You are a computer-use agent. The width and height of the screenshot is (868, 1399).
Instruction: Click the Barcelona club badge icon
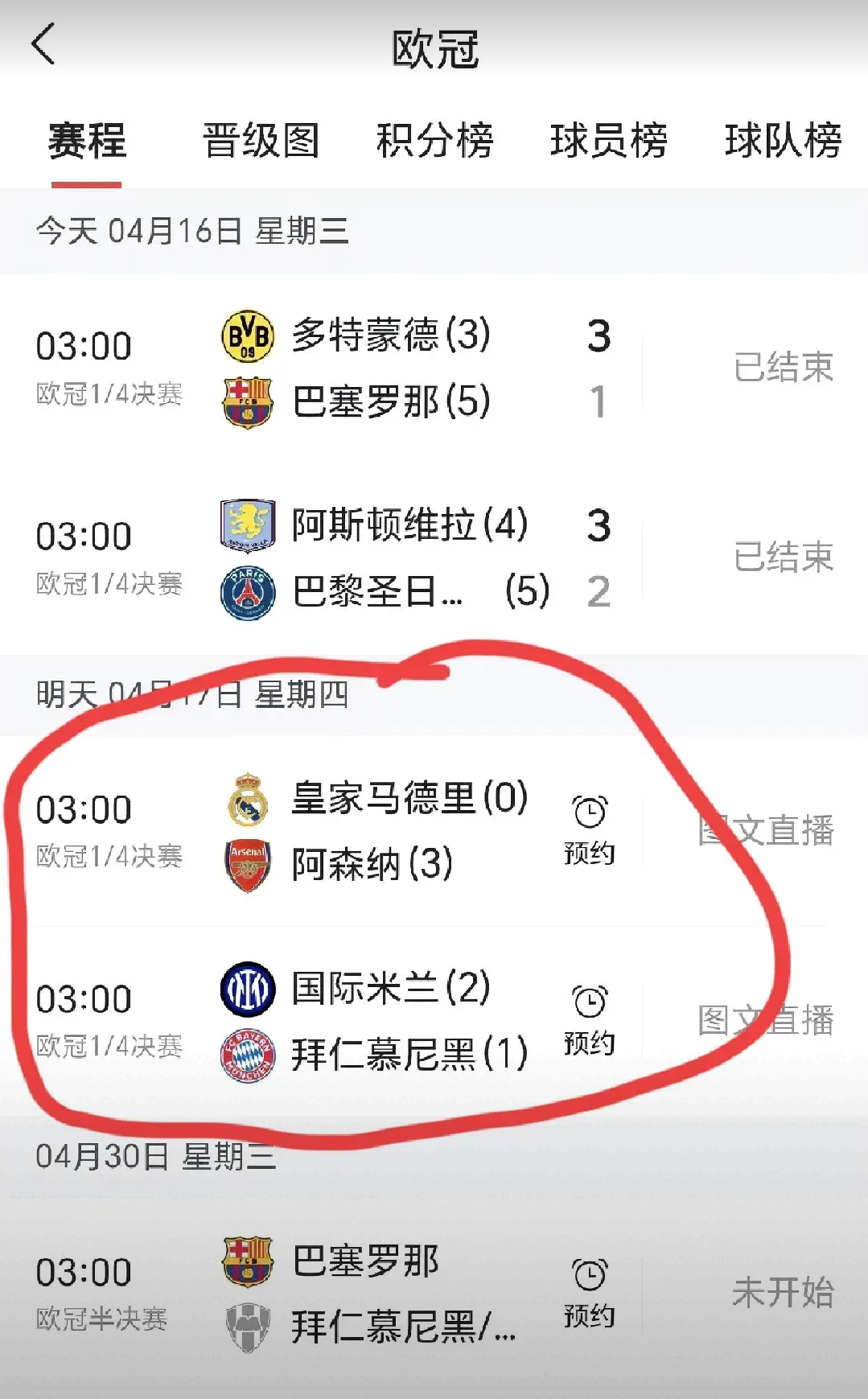coord(248,399)
